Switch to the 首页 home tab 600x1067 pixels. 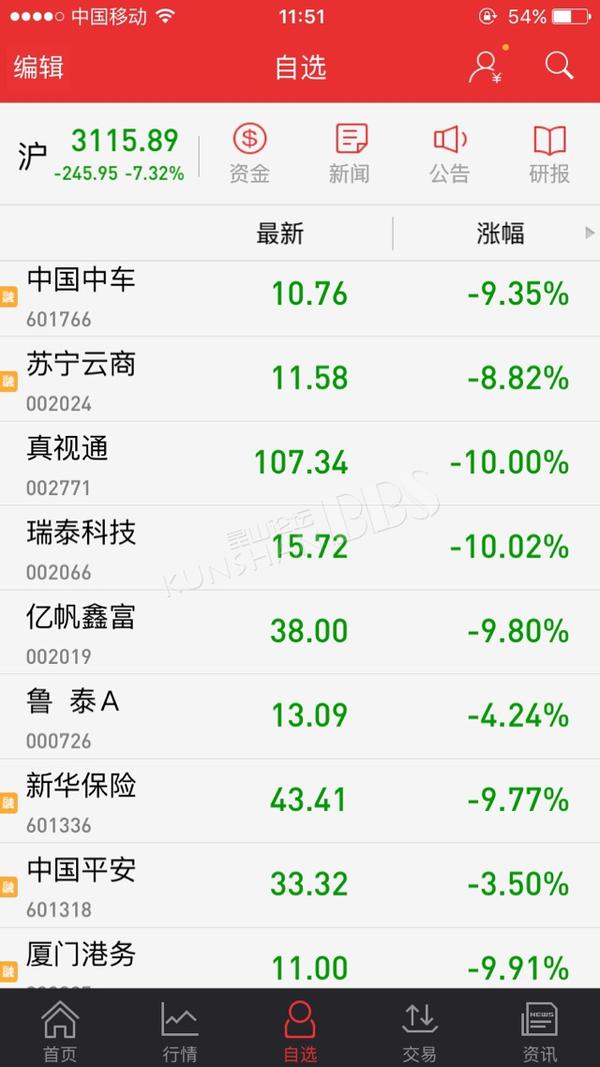pyautogui.click(x=60, y=1030)
